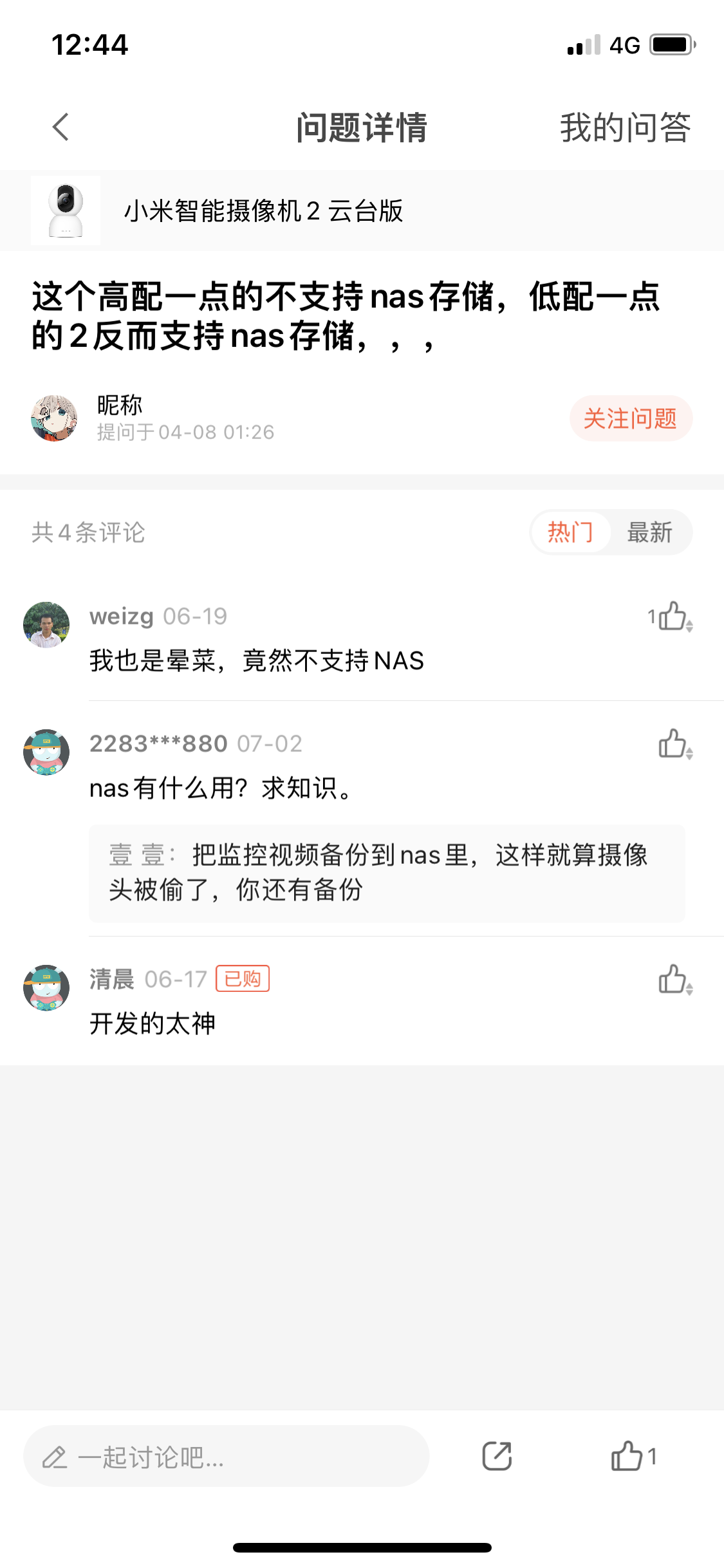The image size is (724, 1568).
Task: Open the reply from 壹壹
Action: click(x=386, y=873)
